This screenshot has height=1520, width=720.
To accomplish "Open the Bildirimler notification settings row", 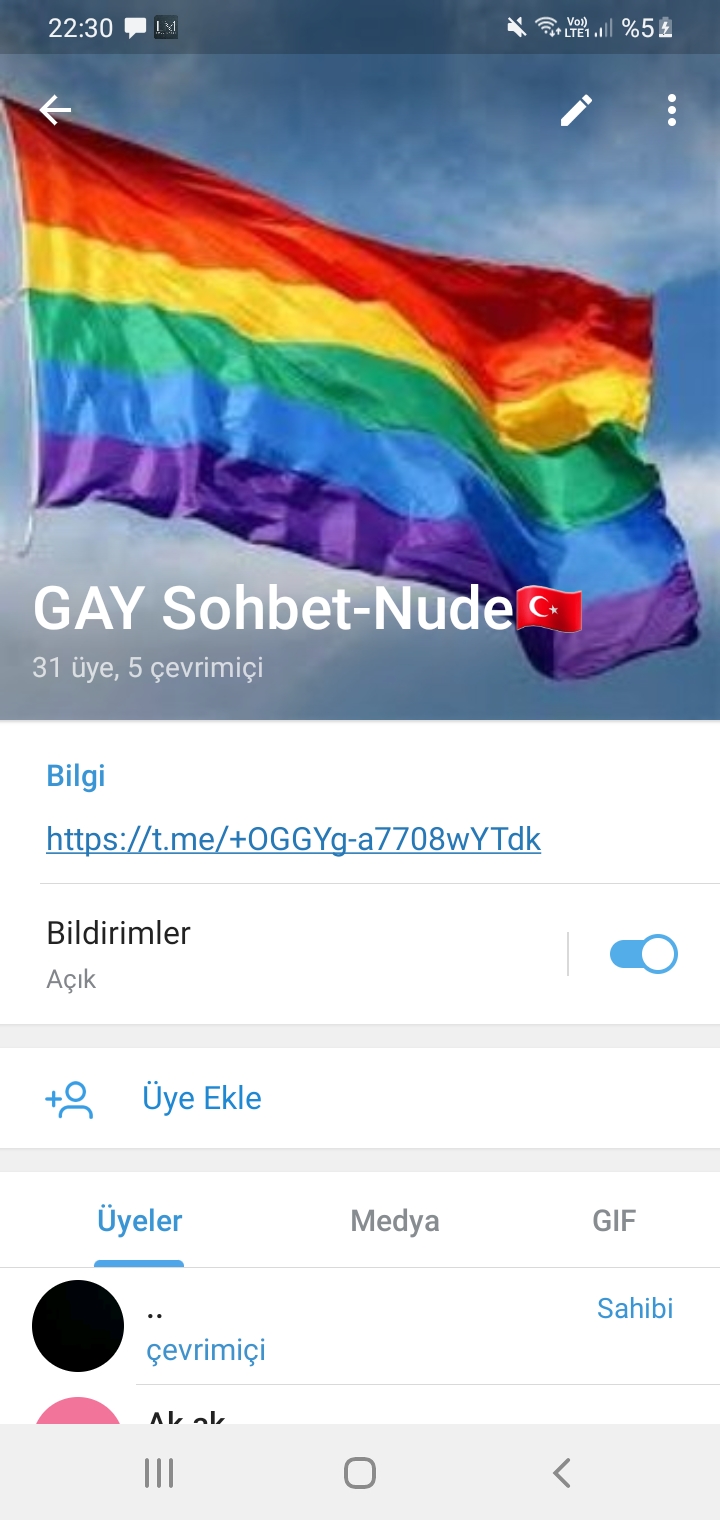I will pyautogui.click(x=280, y=954).
